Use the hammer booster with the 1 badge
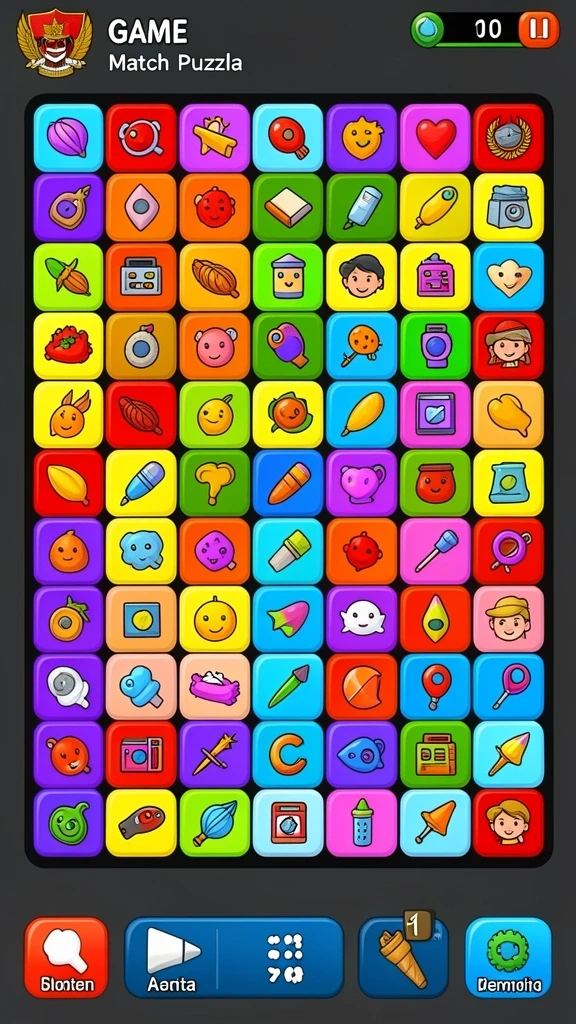 click(x=404, y=957)
